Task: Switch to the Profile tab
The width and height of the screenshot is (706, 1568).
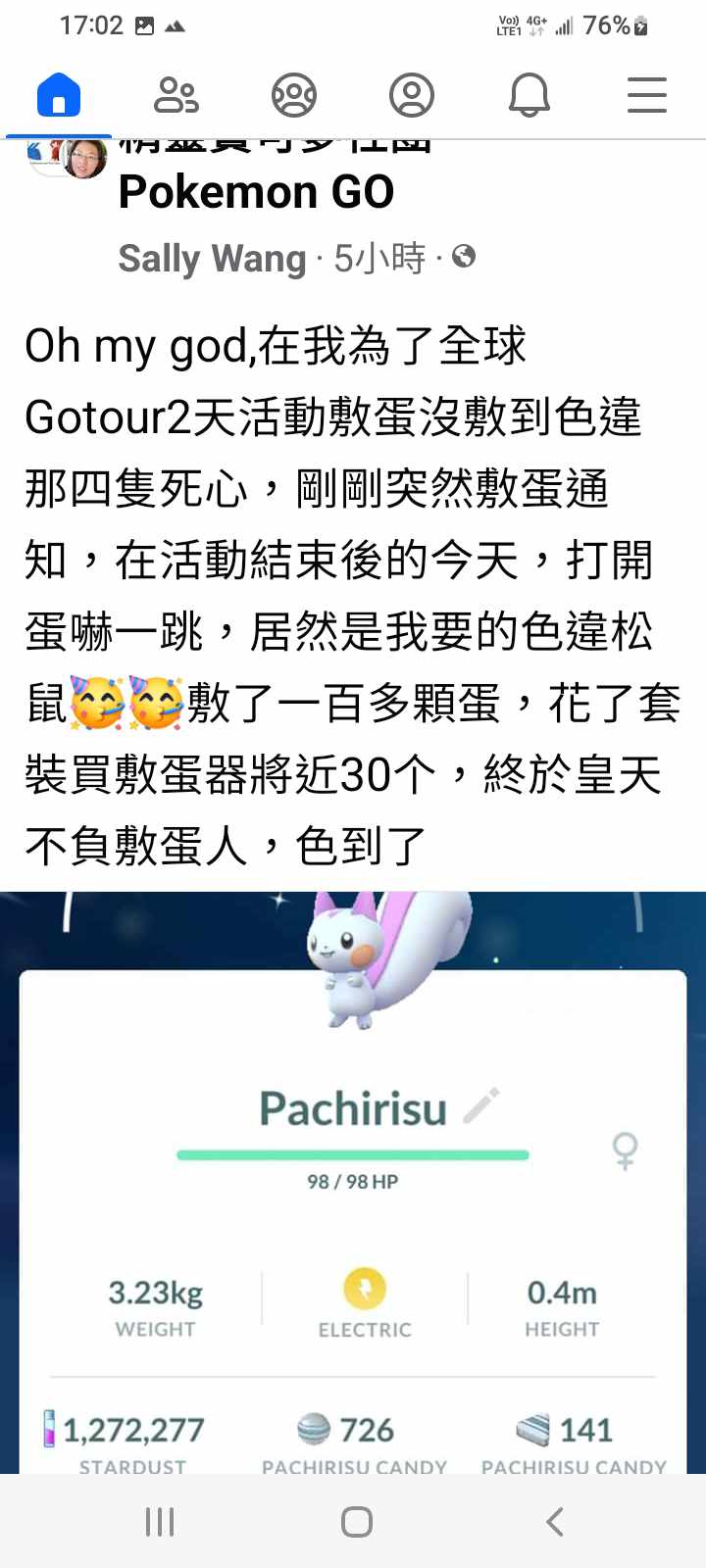Action: tap(412, 96)
